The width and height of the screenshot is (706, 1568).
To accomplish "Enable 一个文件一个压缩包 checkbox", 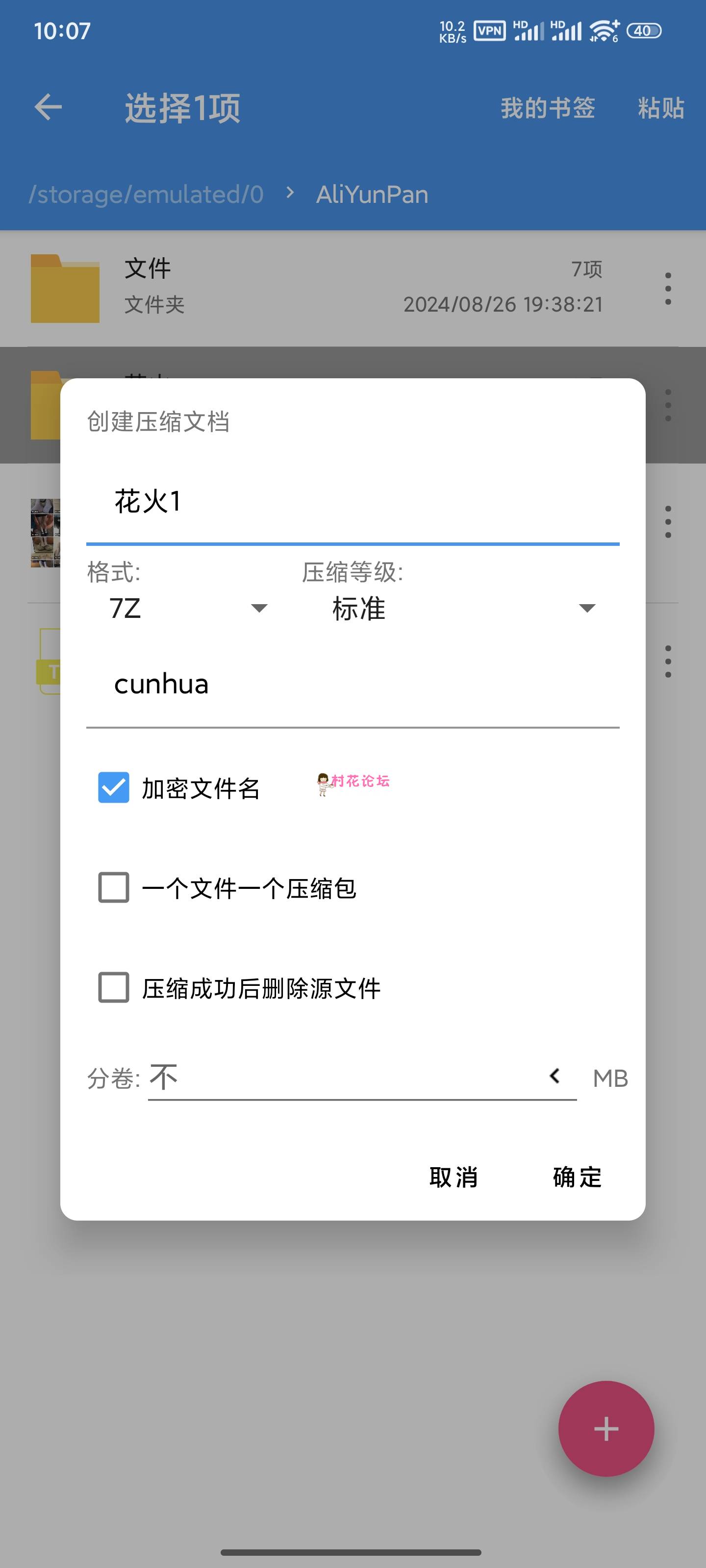I will (114, 887).
